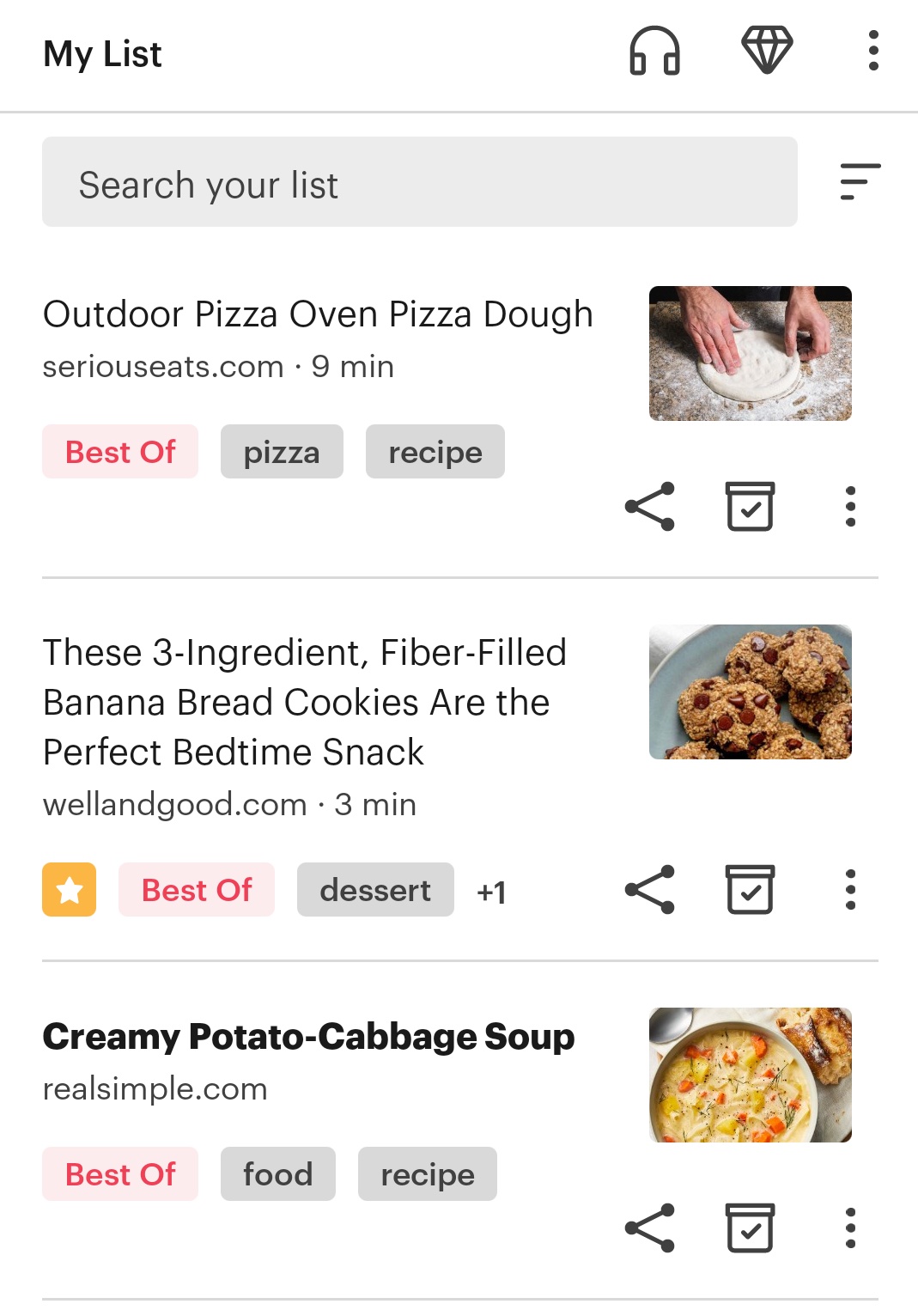This screenshot has height=1316, width=918.
Task: Show more options for Banana Bread Cookies
Action: point(850,890)
